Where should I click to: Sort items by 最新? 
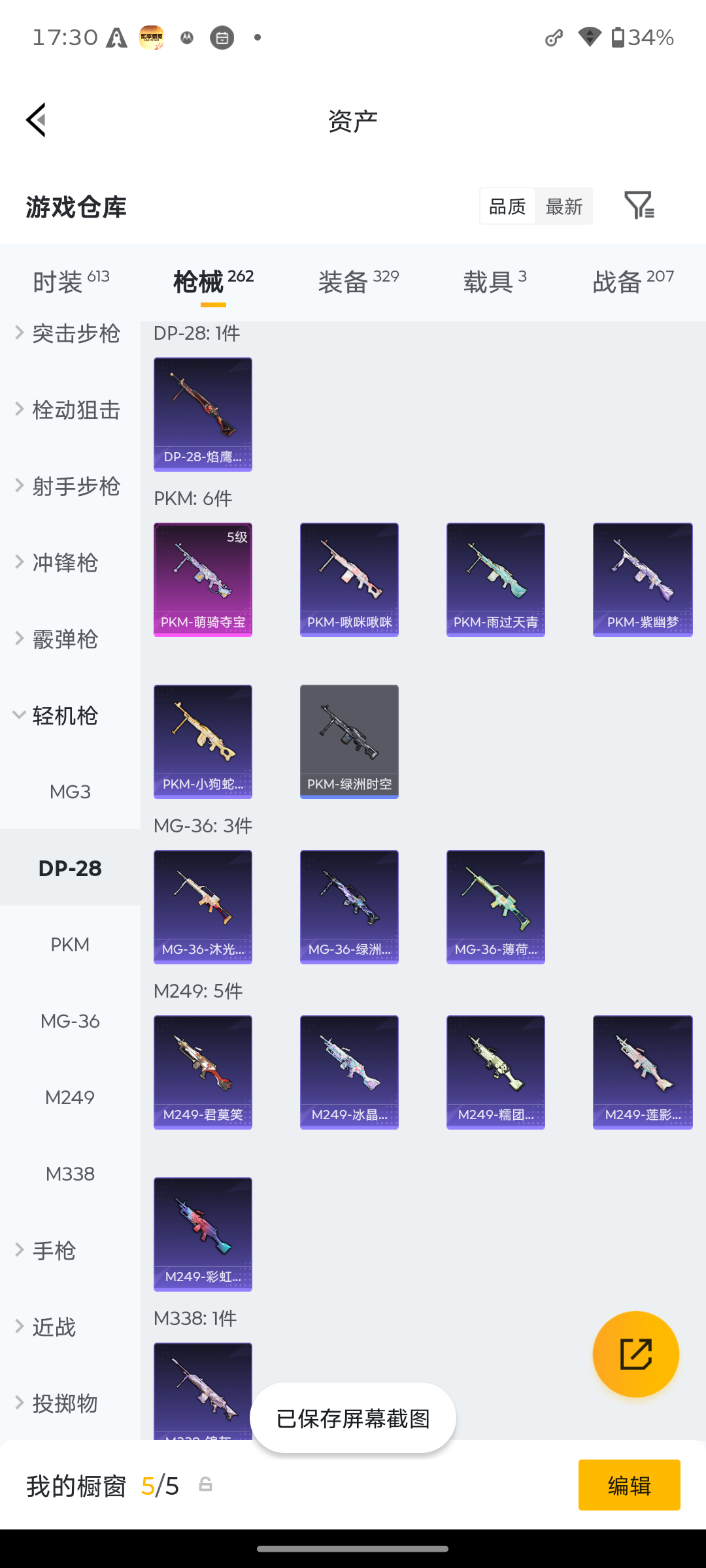click(x=563, y=206)
